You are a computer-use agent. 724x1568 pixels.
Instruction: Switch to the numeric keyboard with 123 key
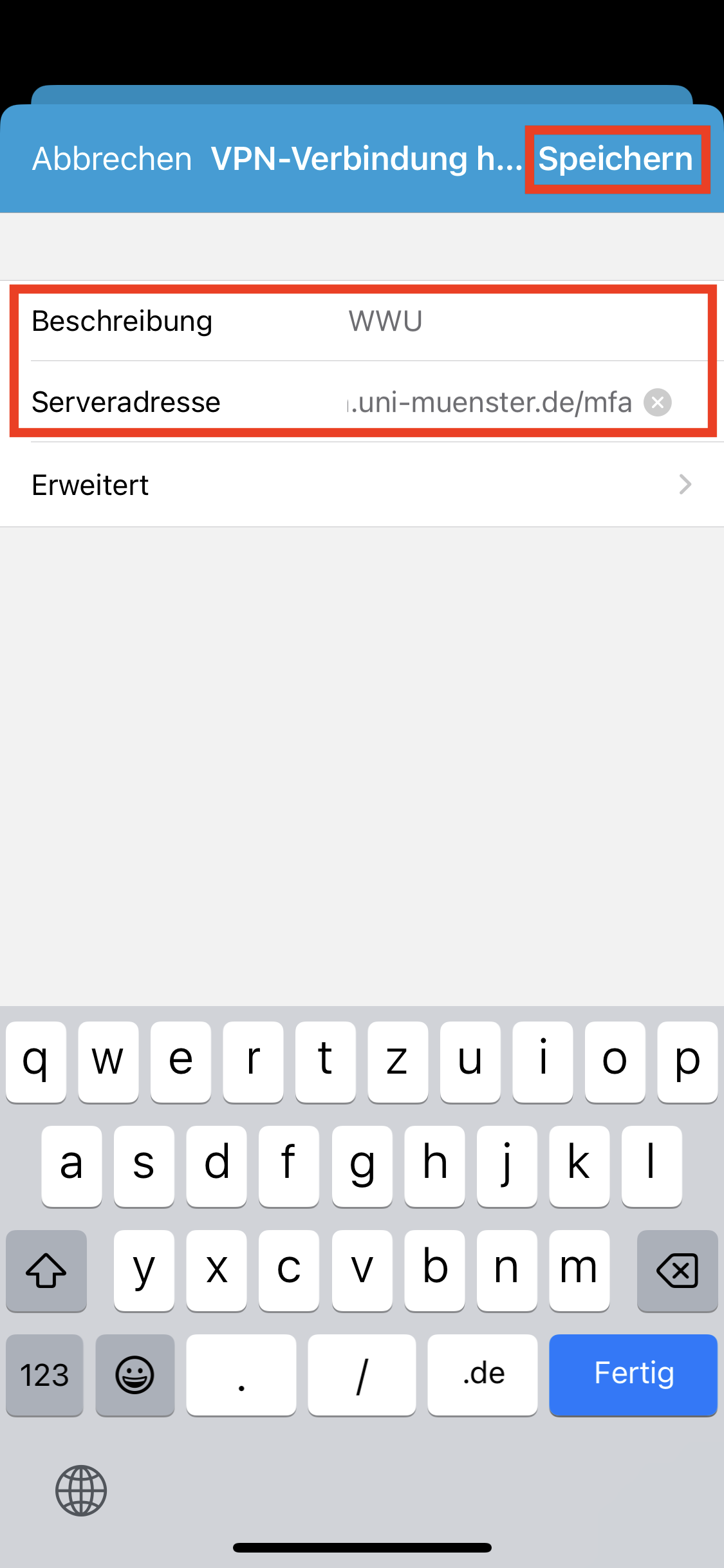[44, 1375]
